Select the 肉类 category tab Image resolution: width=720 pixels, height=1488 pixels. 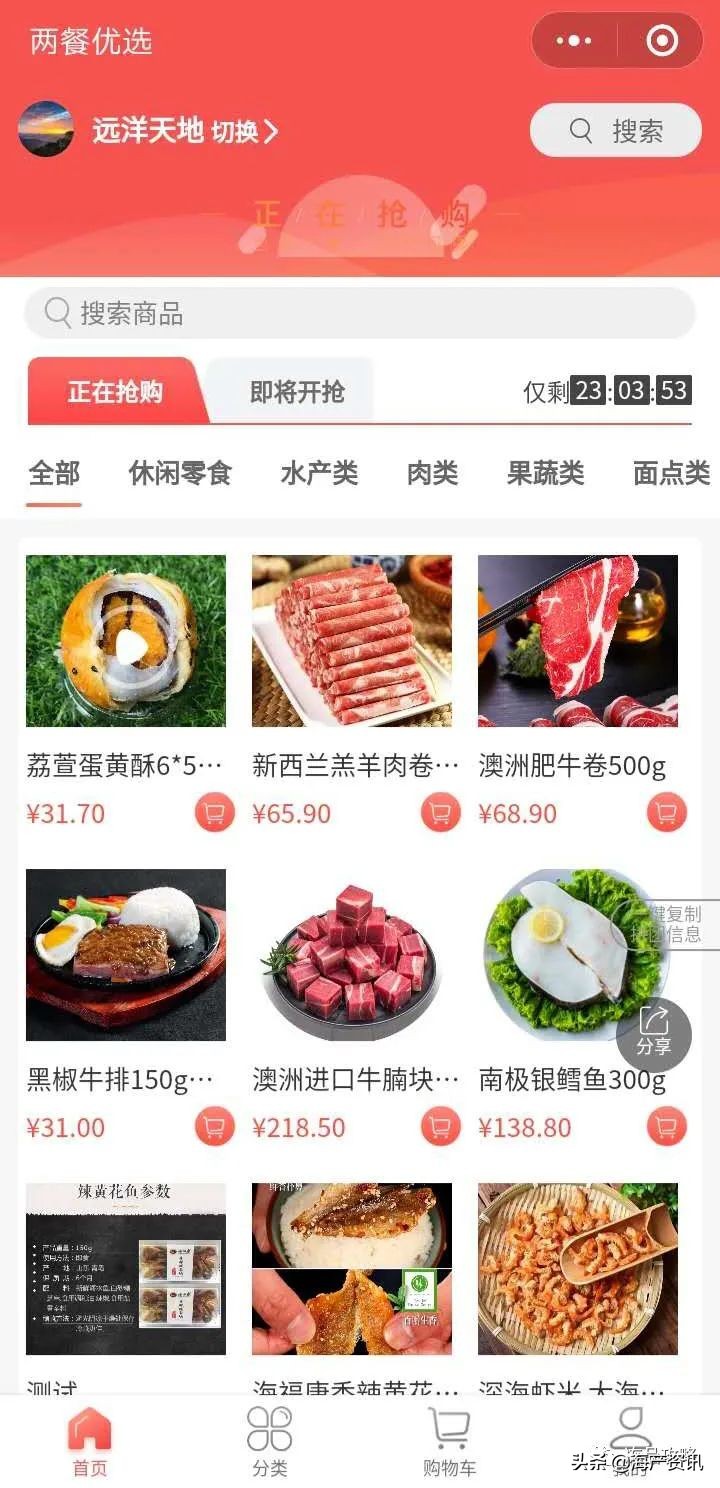pos(430,474)
